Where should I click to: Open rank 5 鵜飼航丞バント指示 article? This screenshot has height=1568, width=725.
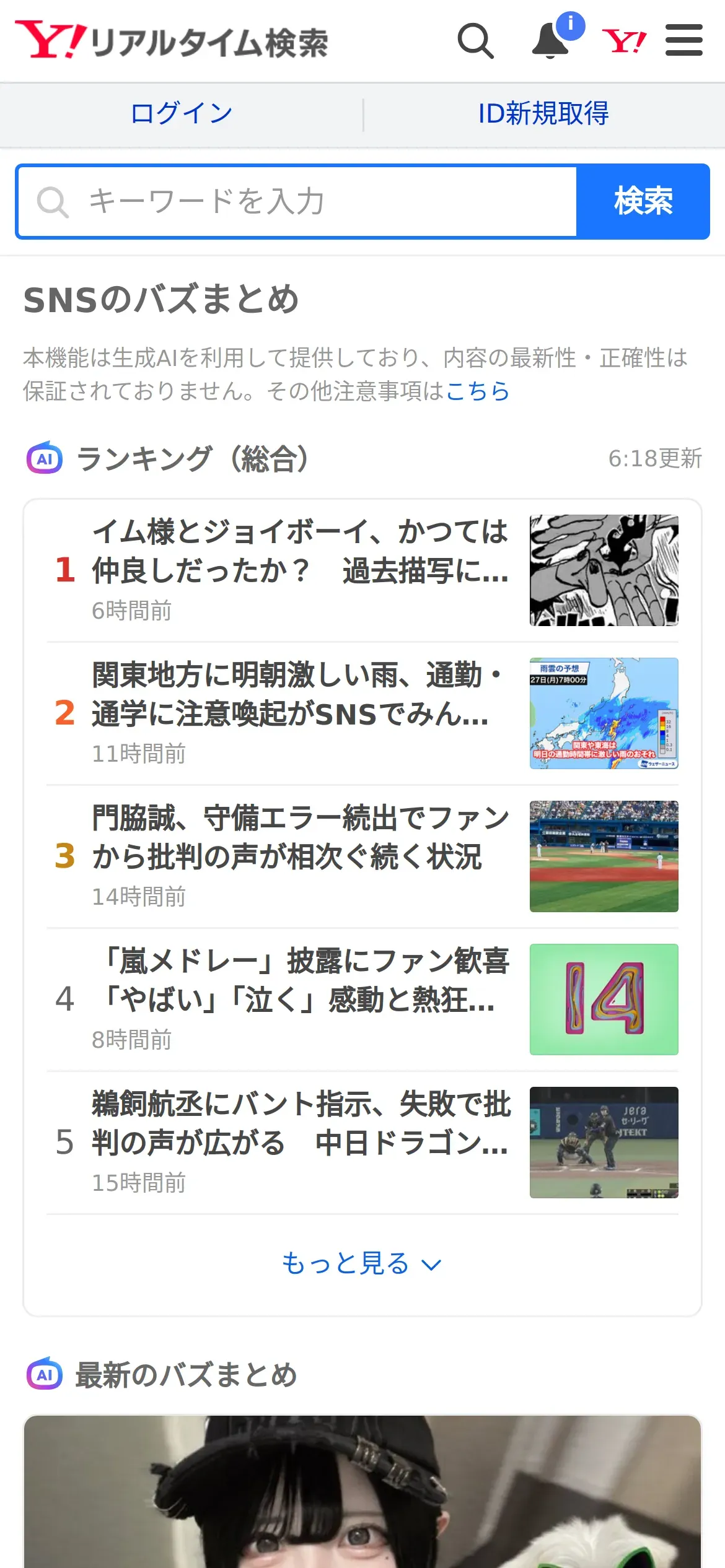click(362, 1143)
